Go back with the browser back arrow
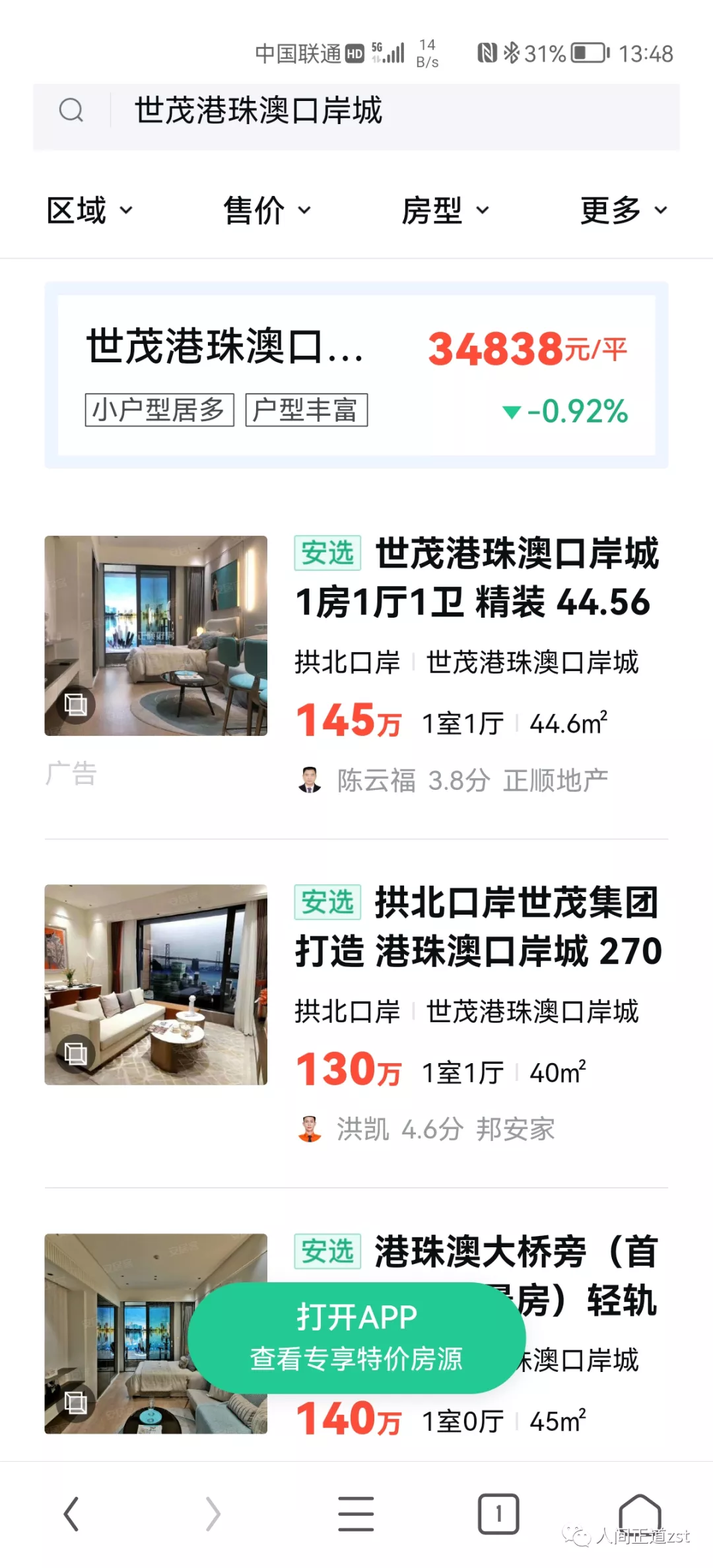Viewport: 713px width, 1568px height. [x=71, y=1514]
